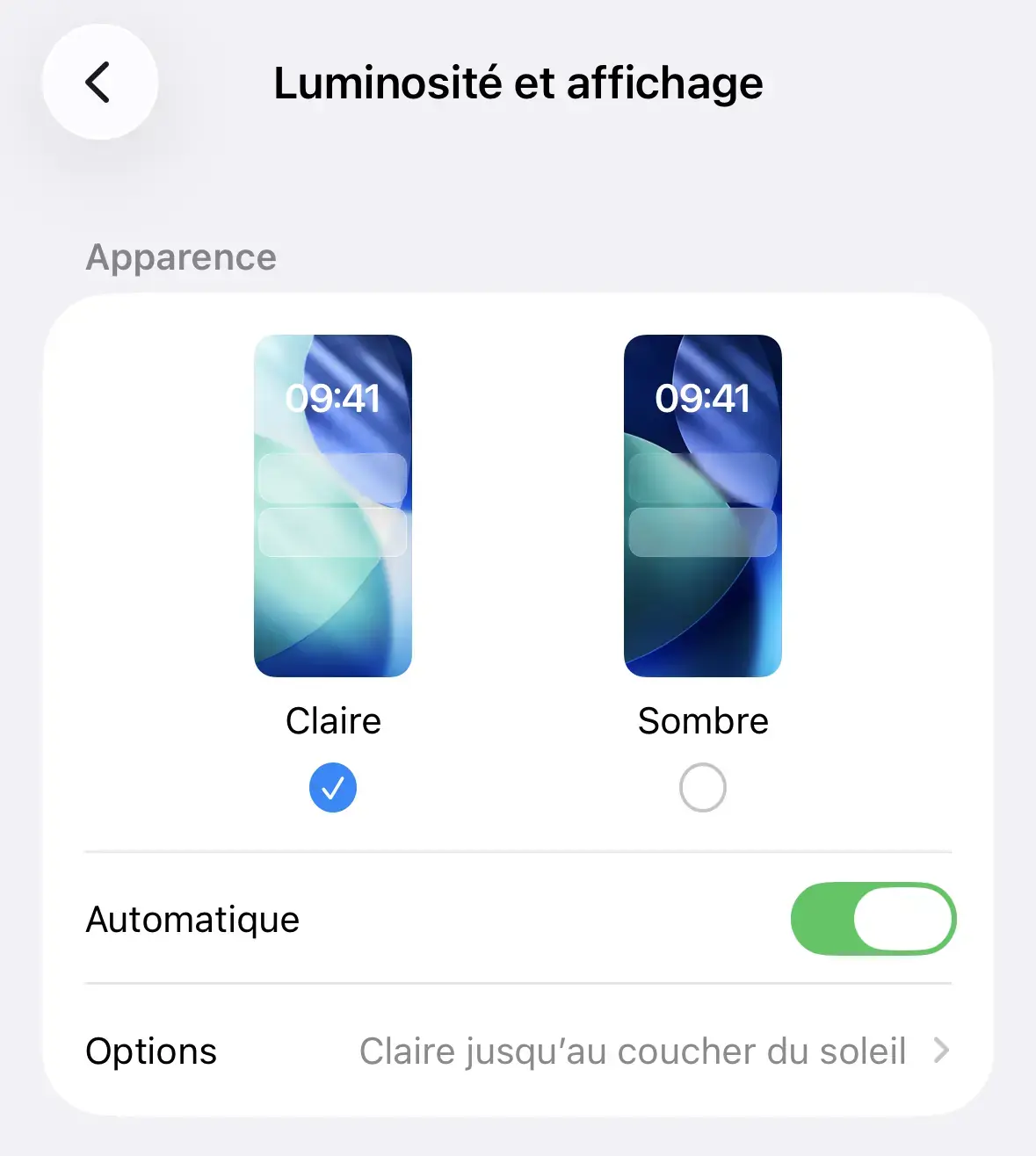Tap the 'Luminosité et affichage' title

click(x=518, y=82)
